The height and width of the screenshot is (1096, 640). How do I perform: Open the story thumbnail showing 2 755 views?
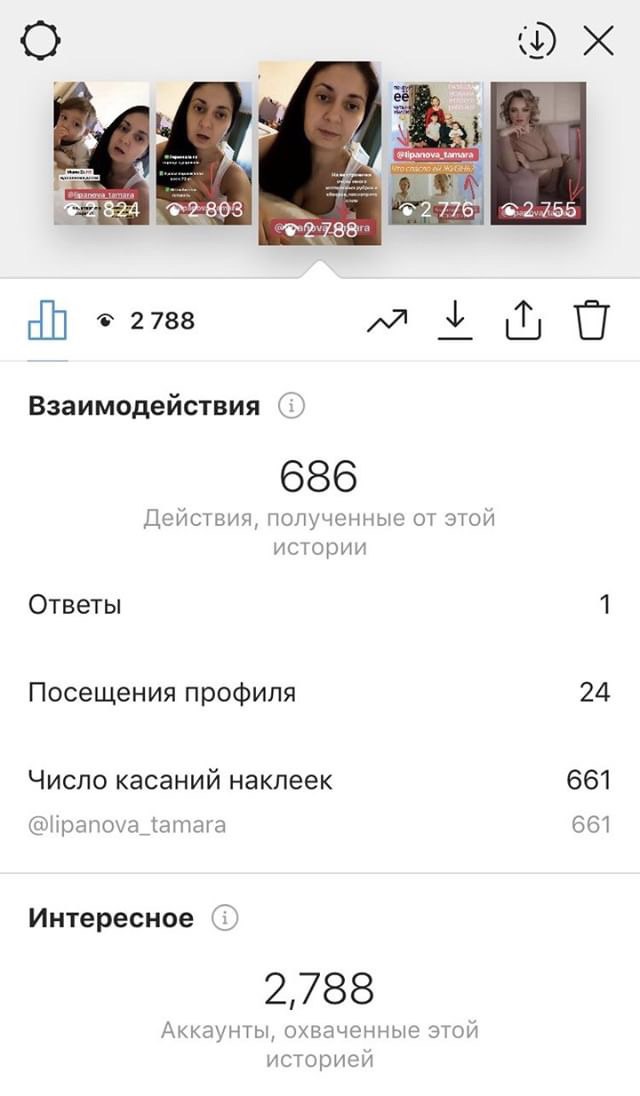538,153
